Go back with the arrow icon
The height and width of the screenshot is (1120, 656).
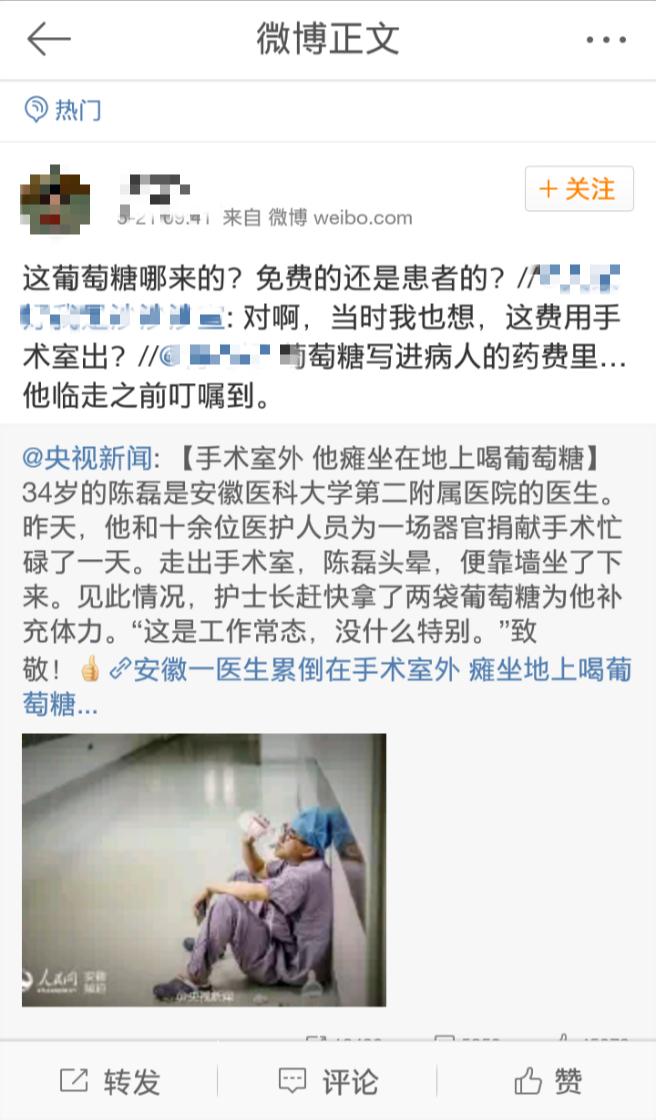(x=48, y=40)
